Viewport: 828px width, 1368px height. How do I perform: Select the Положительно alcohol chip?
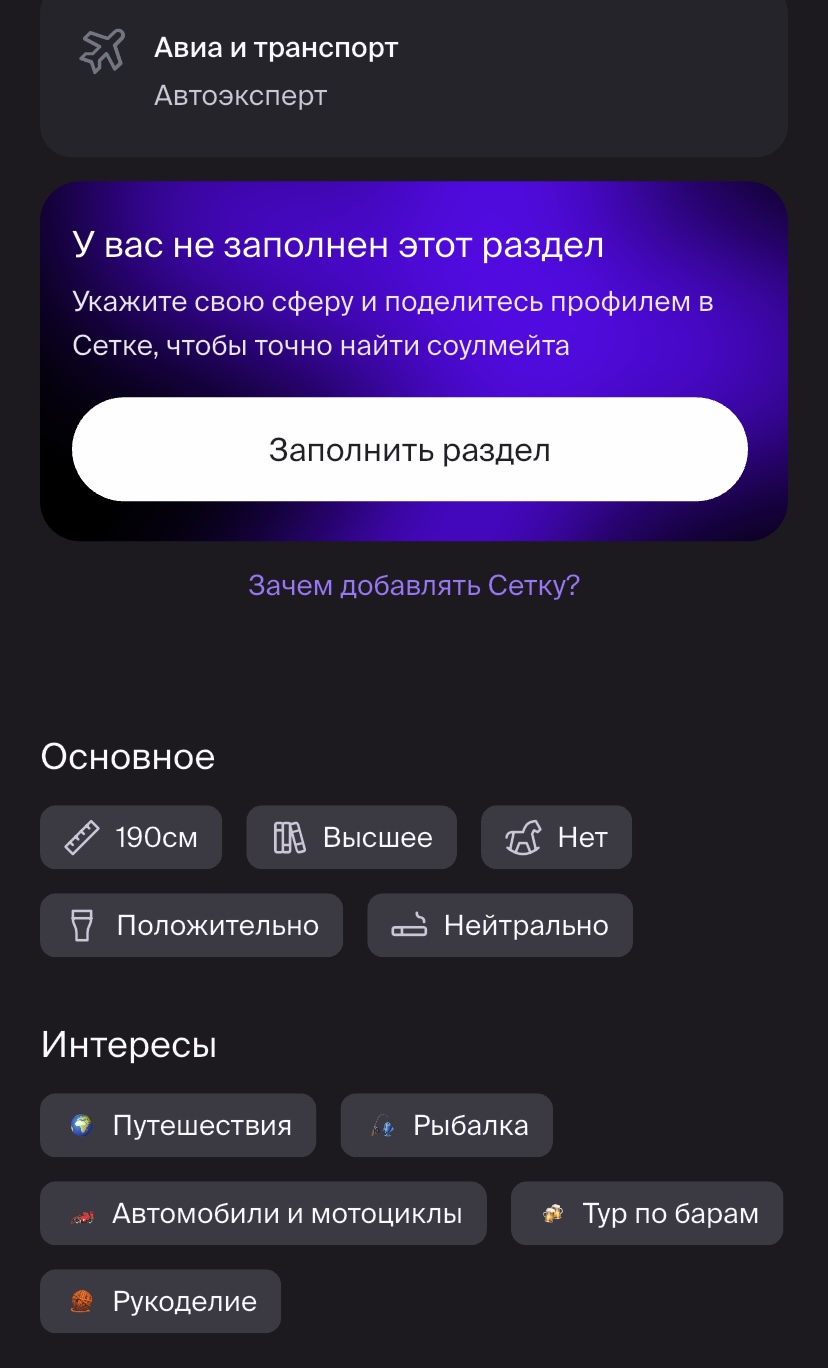(x=191, y=925)
